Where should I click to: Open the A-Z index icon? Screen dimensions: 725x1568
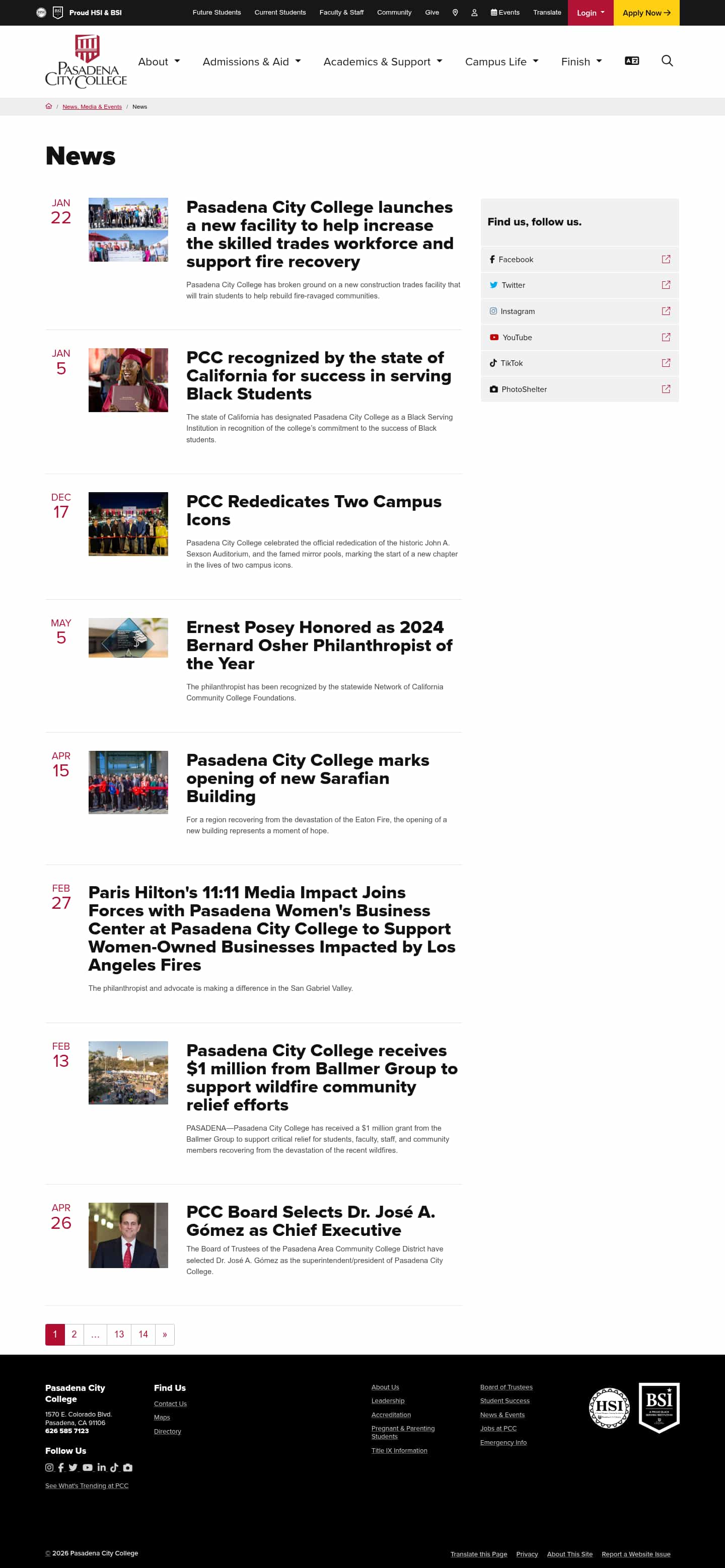click(631, 61)
